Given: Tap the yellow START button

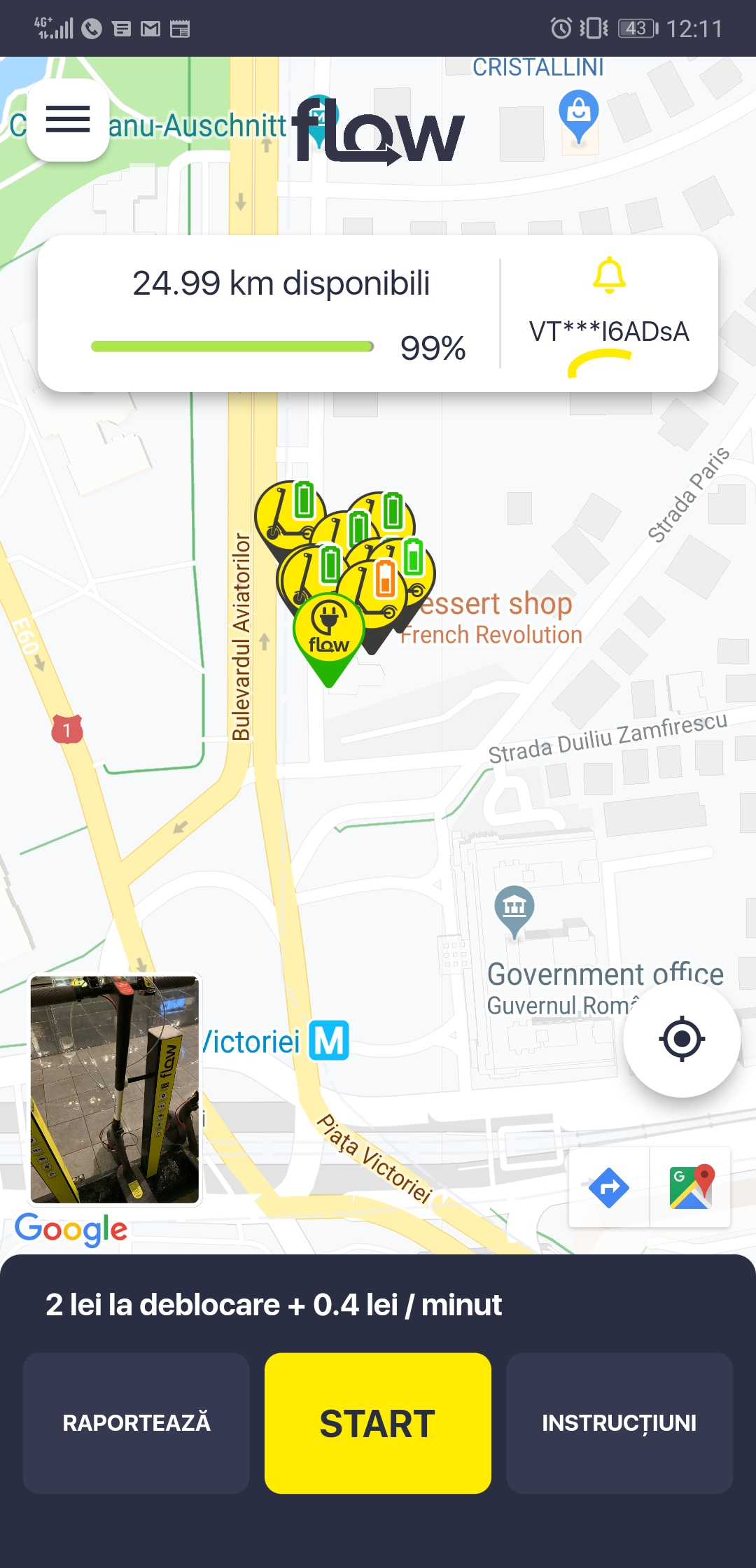Looking at the screenshot, I should (x=378, y=1423).
